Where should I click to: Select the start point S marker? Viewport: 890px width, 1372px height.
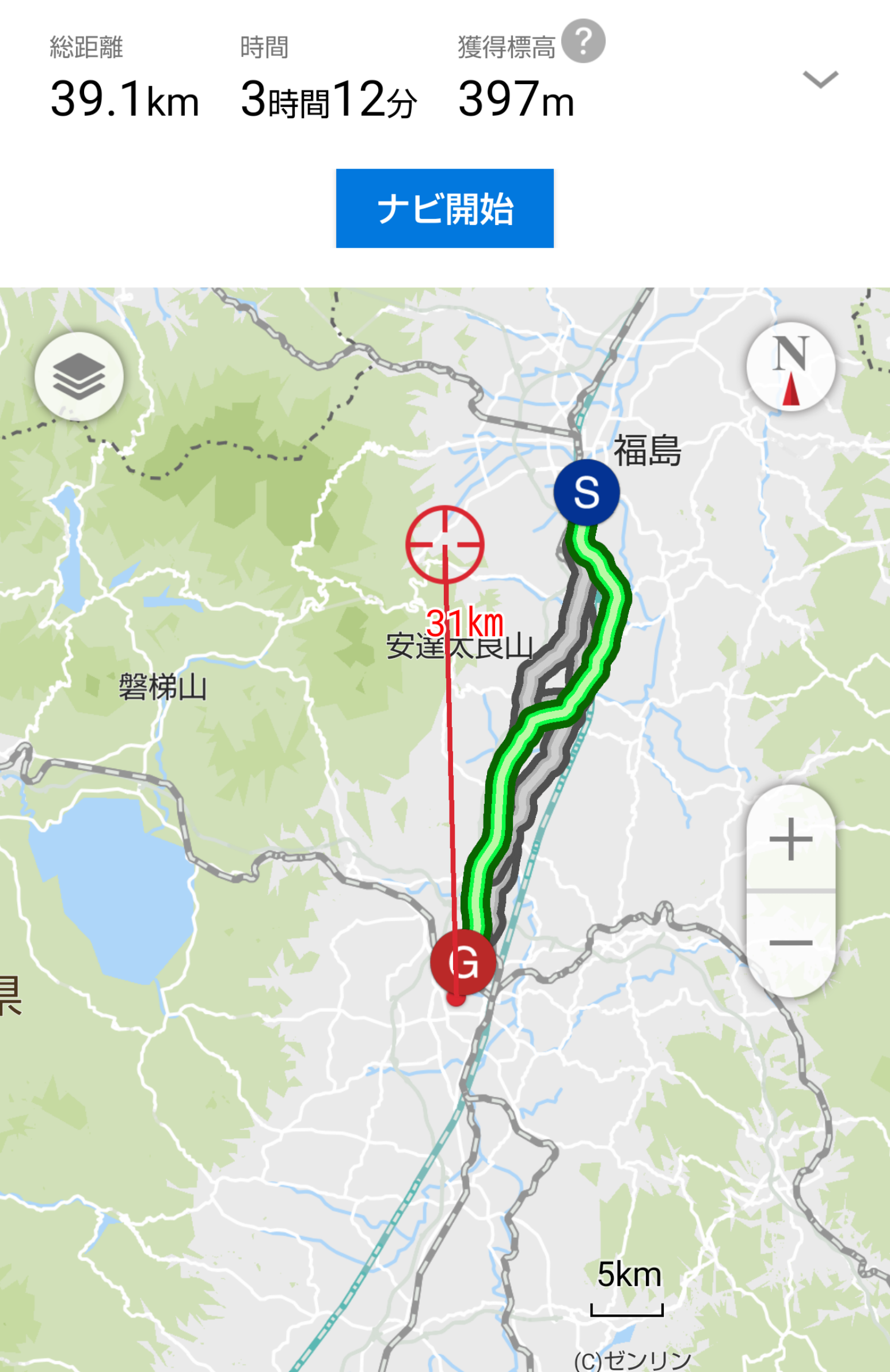point(586,492)
